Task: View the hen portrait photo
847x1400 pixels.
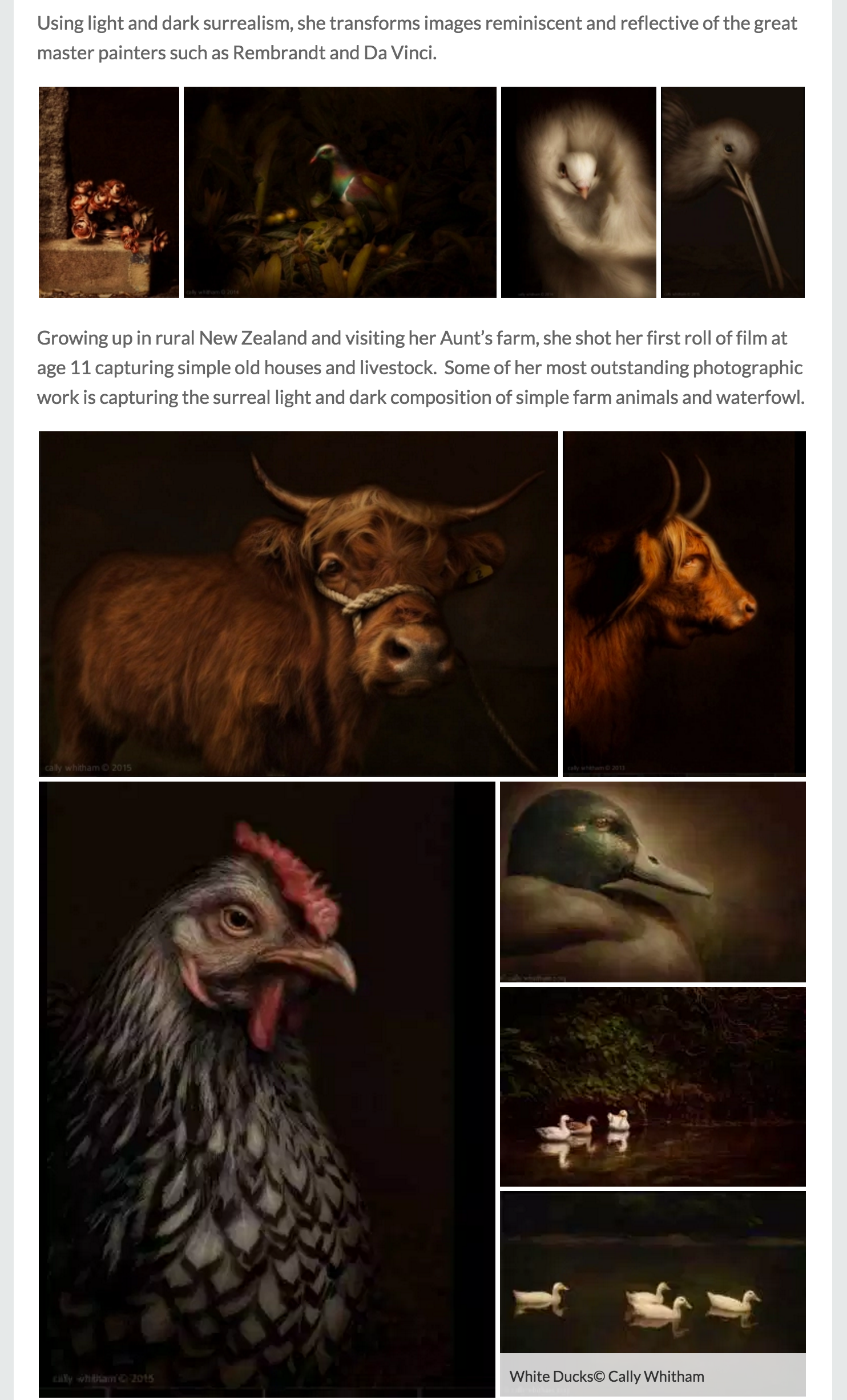Action: click(x=267, y=1089)
